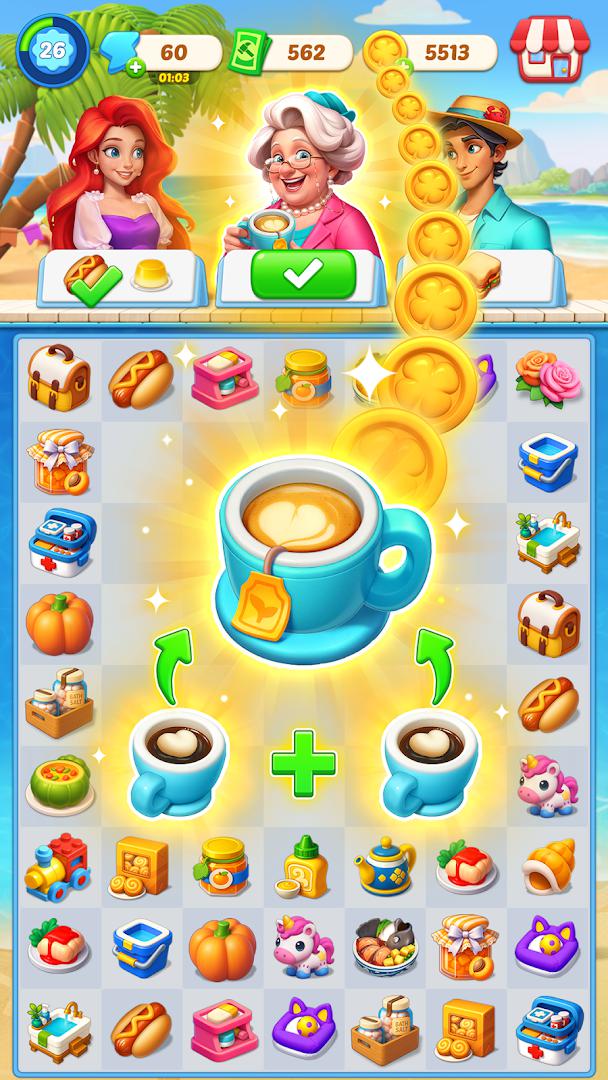Select the seashell item
The image size is (608, 1080).
click(x=547, y=865)
